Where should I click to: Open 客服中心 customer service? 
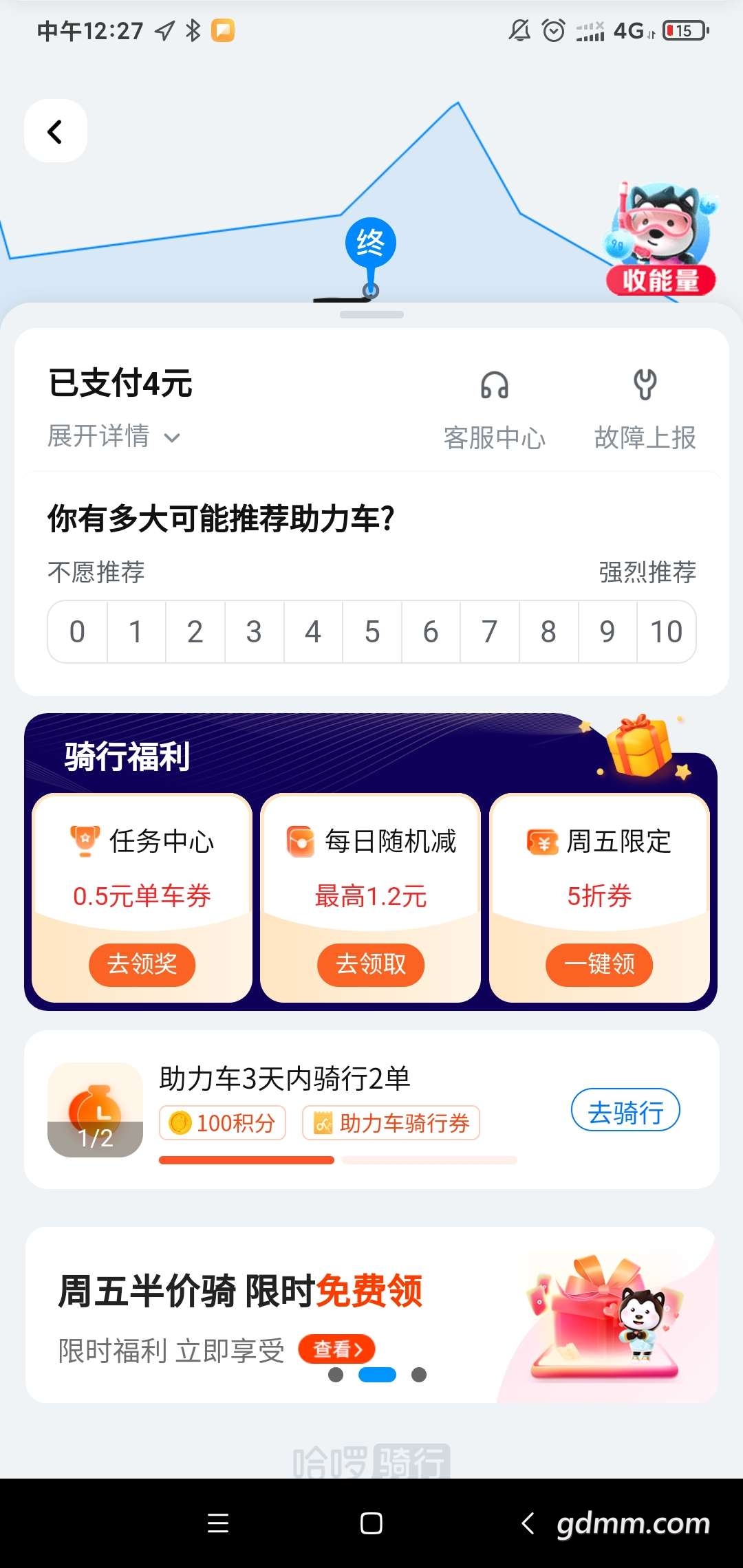pyautogui.click(x=494, y=410)
